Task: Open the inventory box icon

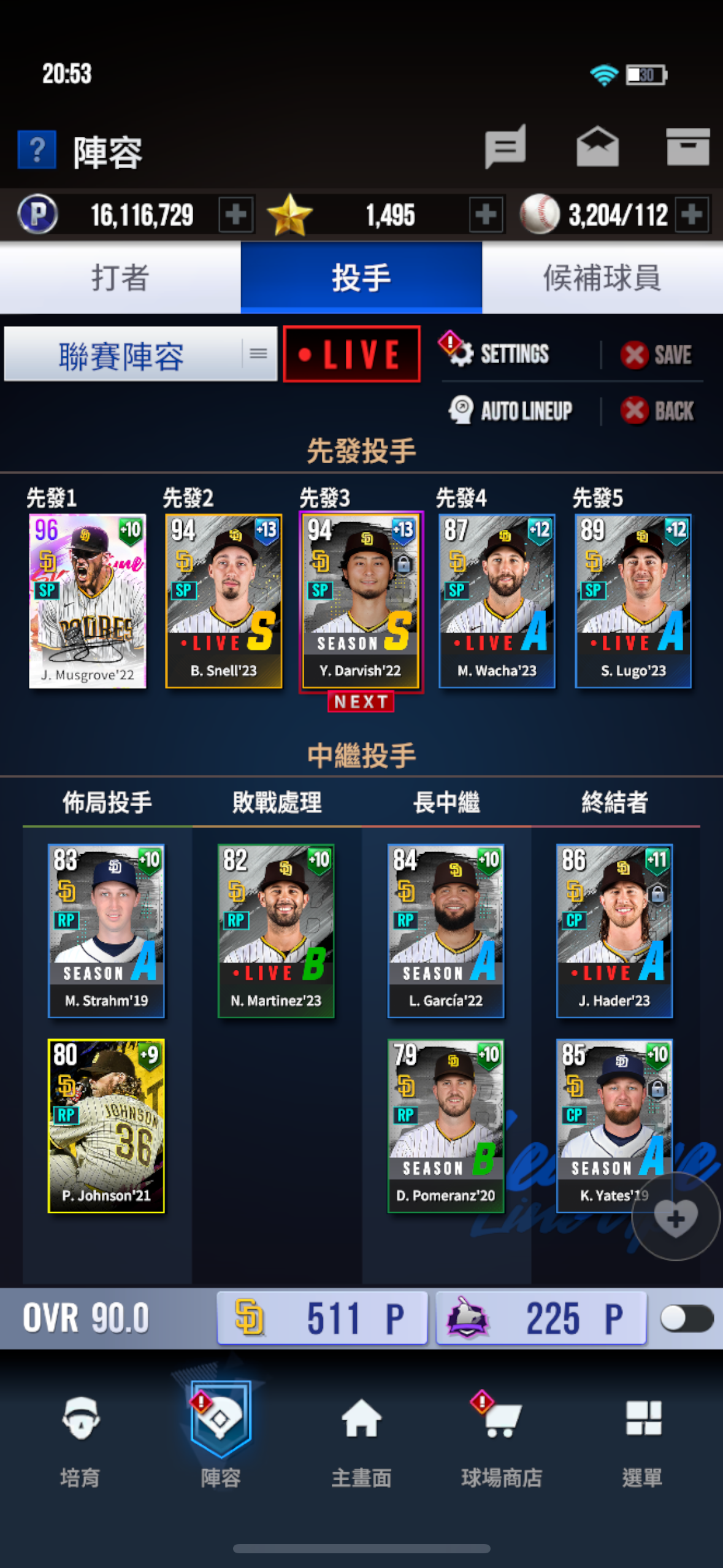Action: [687, 147]
